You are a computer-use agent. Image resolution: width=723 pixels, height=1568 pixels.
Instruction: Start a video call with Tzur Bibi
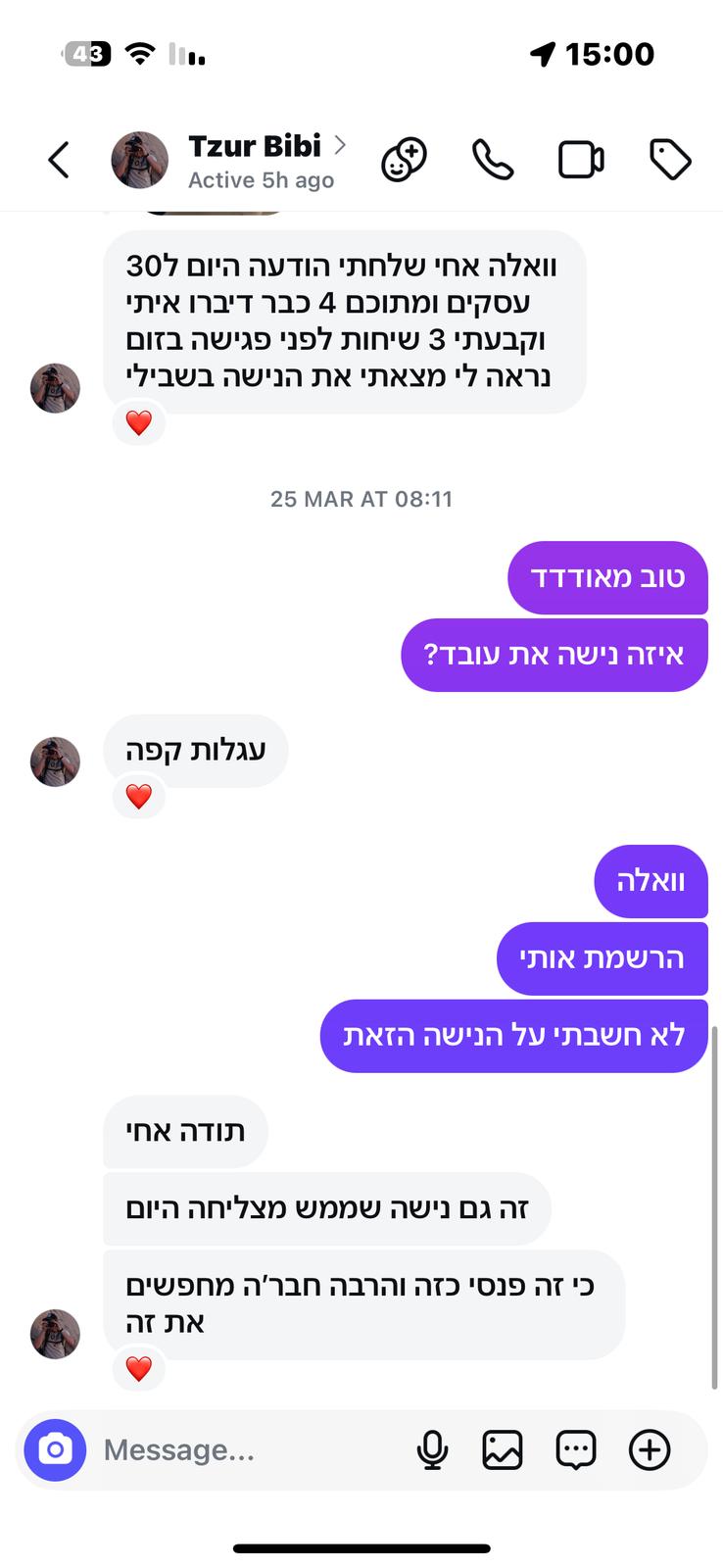581,160
